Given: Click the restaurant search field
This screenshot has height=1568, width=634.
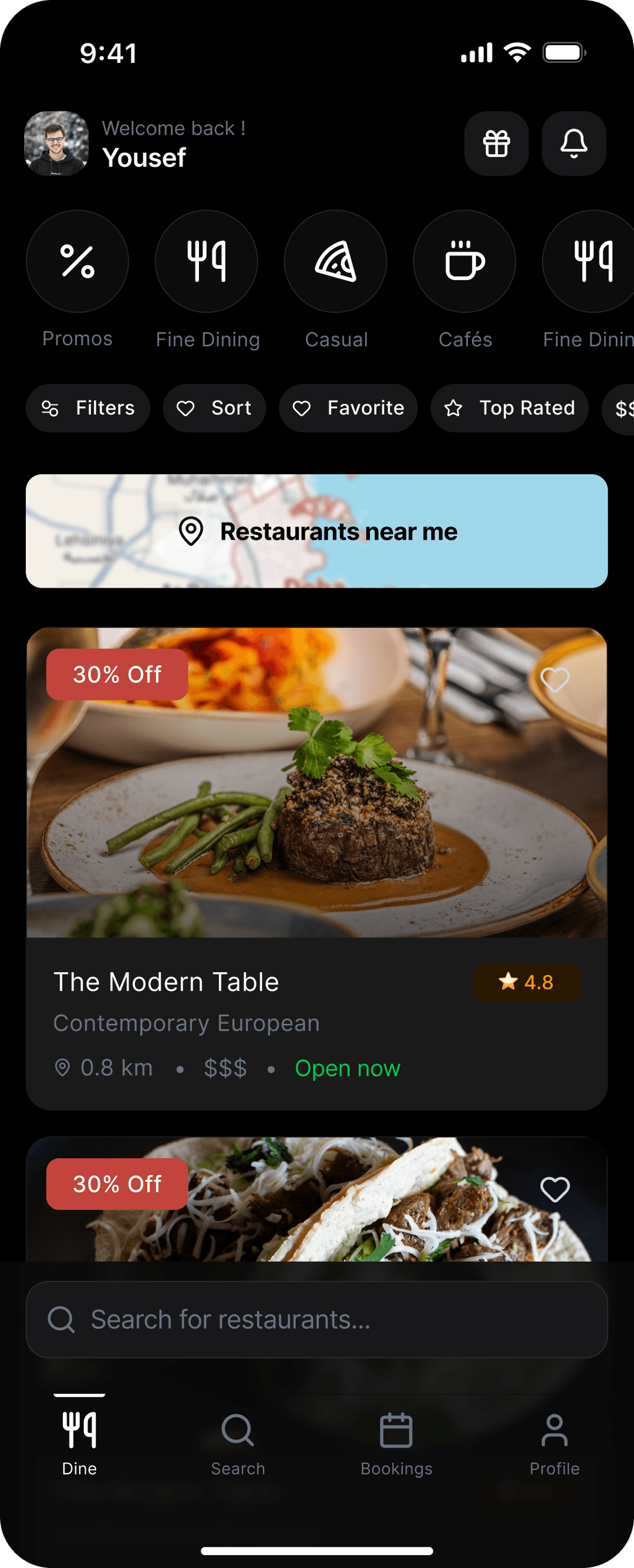Looking at the screenshot, I should click(317, 1320).
